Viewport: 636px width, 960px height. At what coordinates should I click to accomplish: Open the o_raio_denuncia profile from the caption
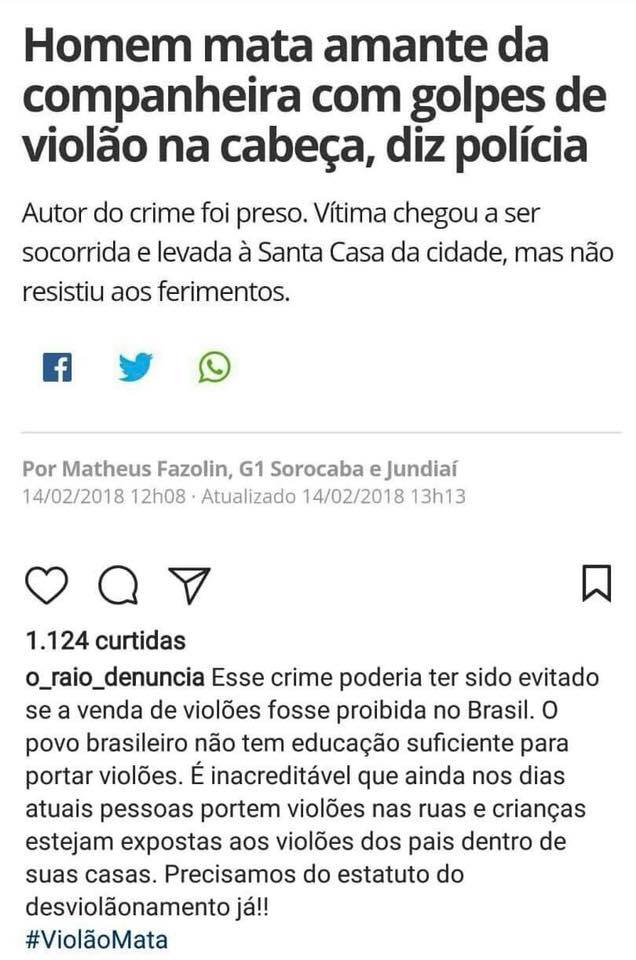tap(115, 678)
